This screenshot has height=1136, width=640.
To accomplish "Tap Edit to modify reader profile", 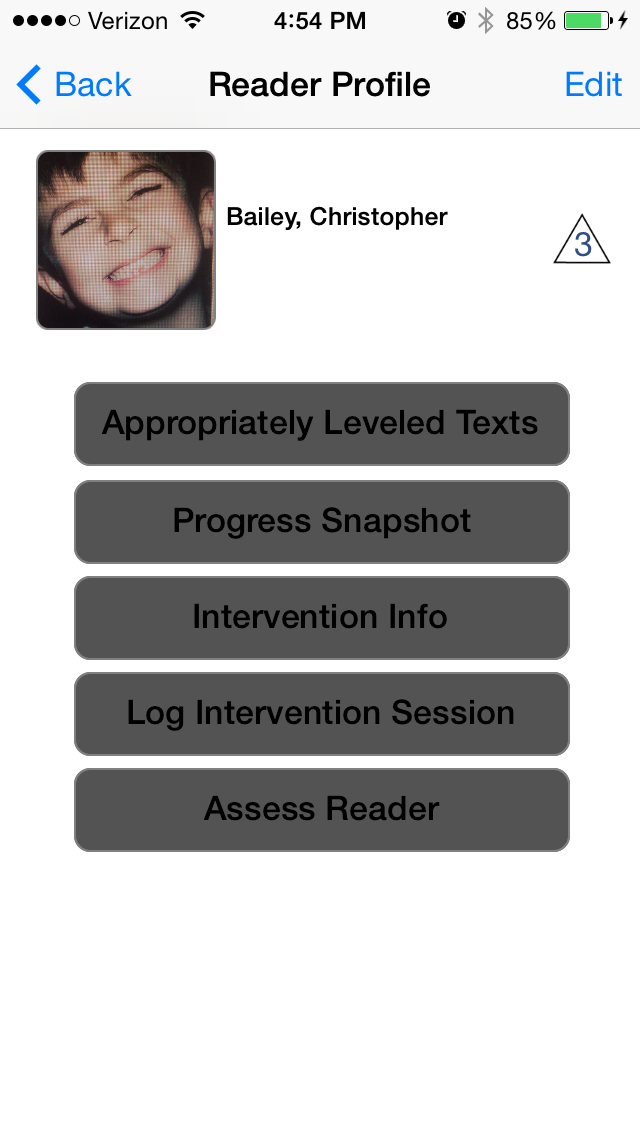I will click(x=593, y=85).
